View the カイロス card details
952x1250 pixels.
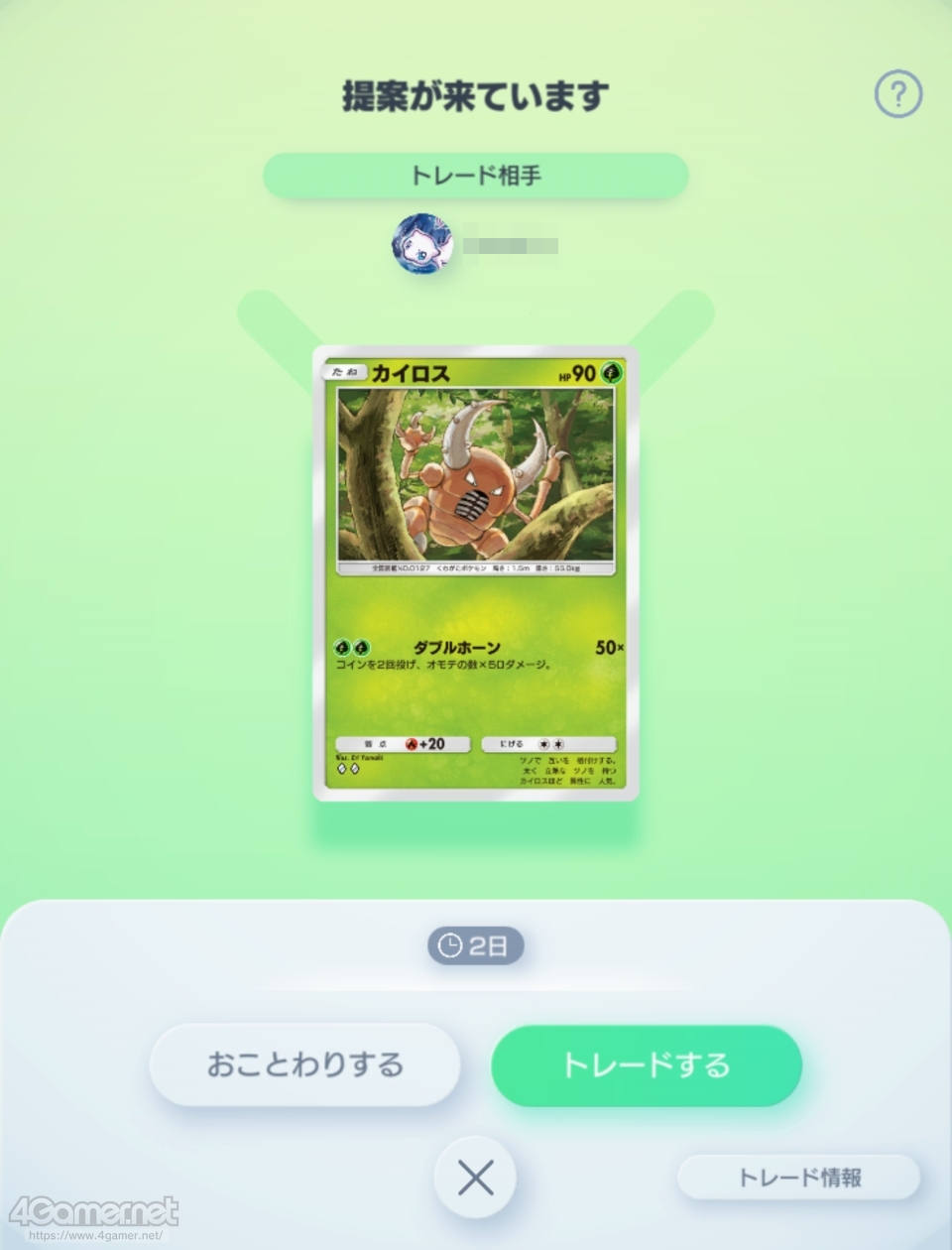click(476, 573)
